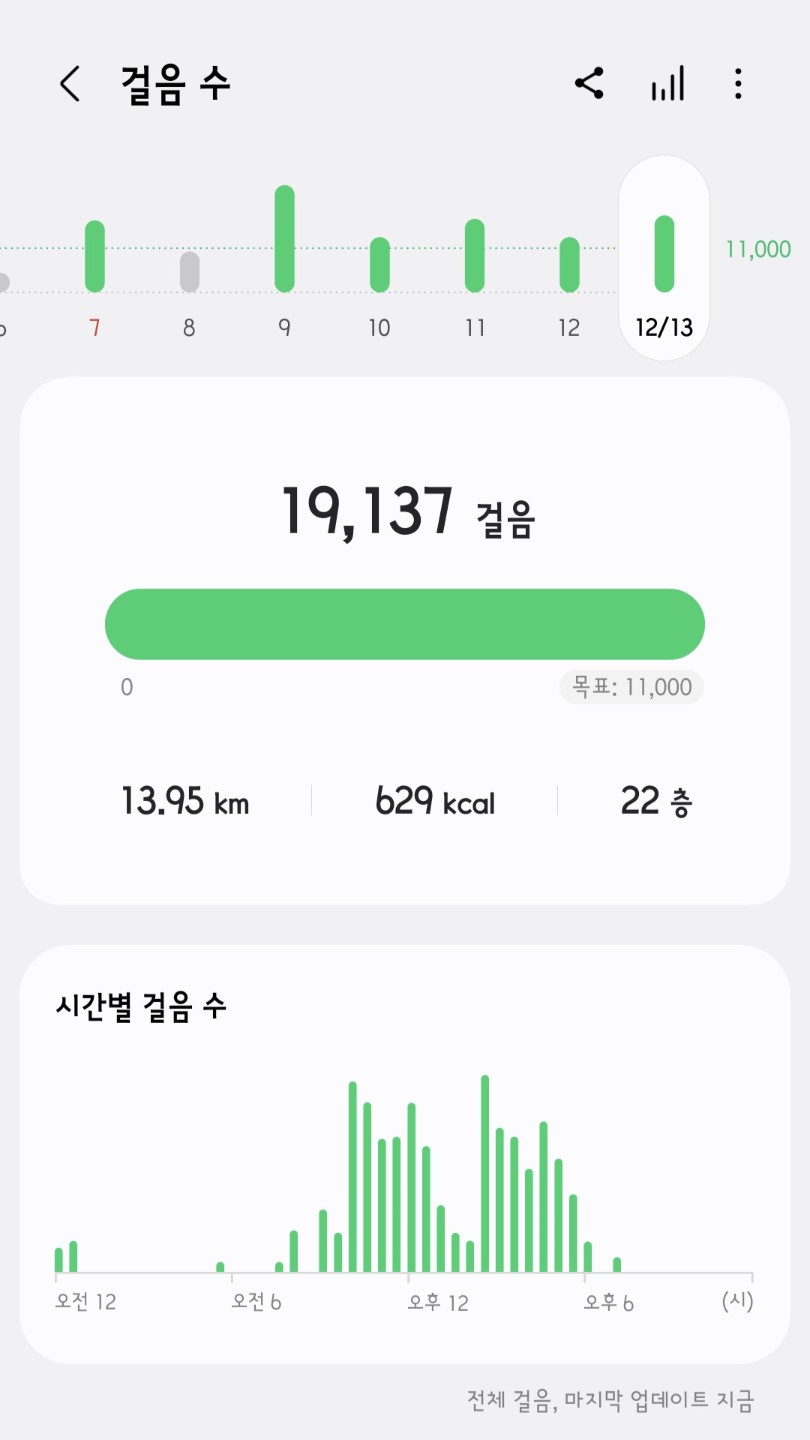
Task: Select the 12/13 step bar
Action: pos(664,255)
